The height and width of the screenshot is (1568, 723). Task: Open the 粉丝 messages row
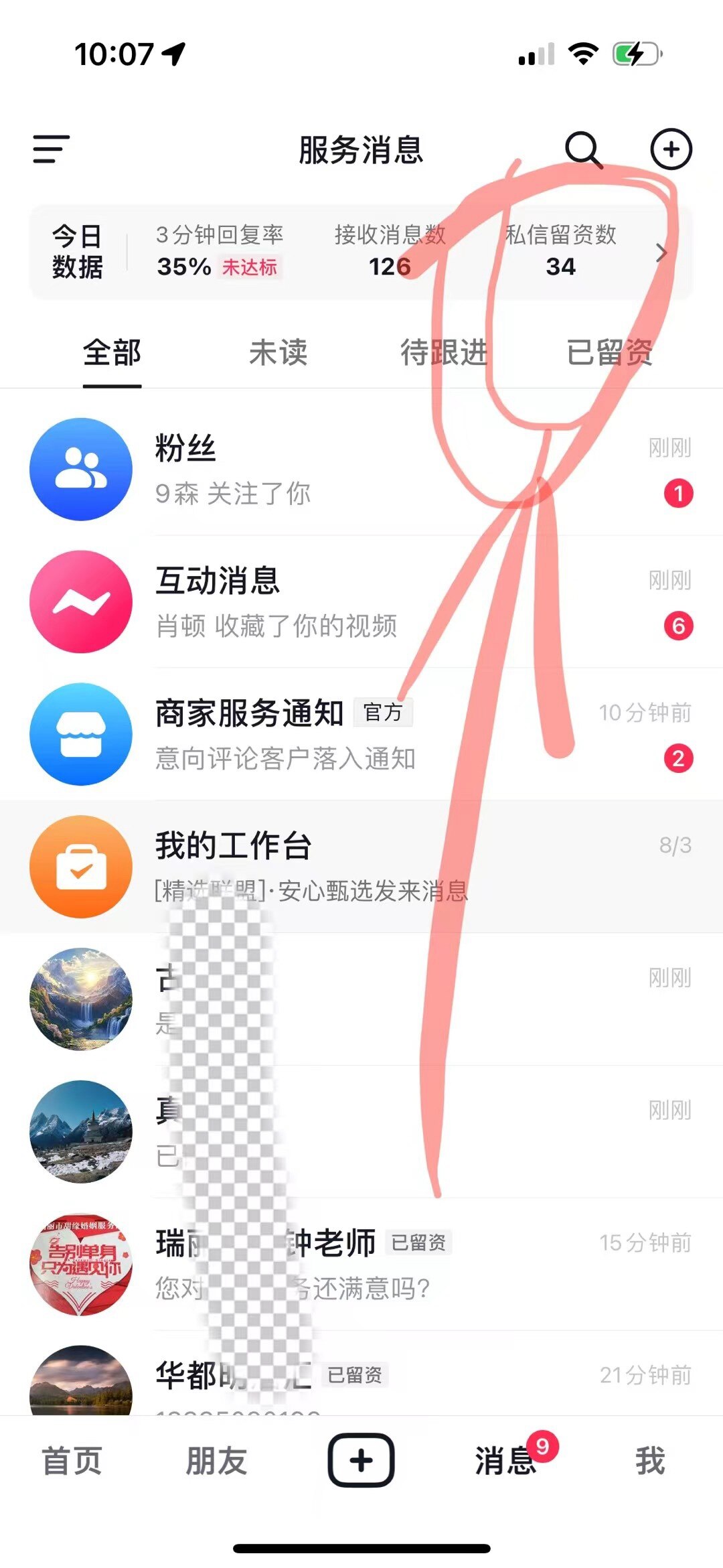361,470
